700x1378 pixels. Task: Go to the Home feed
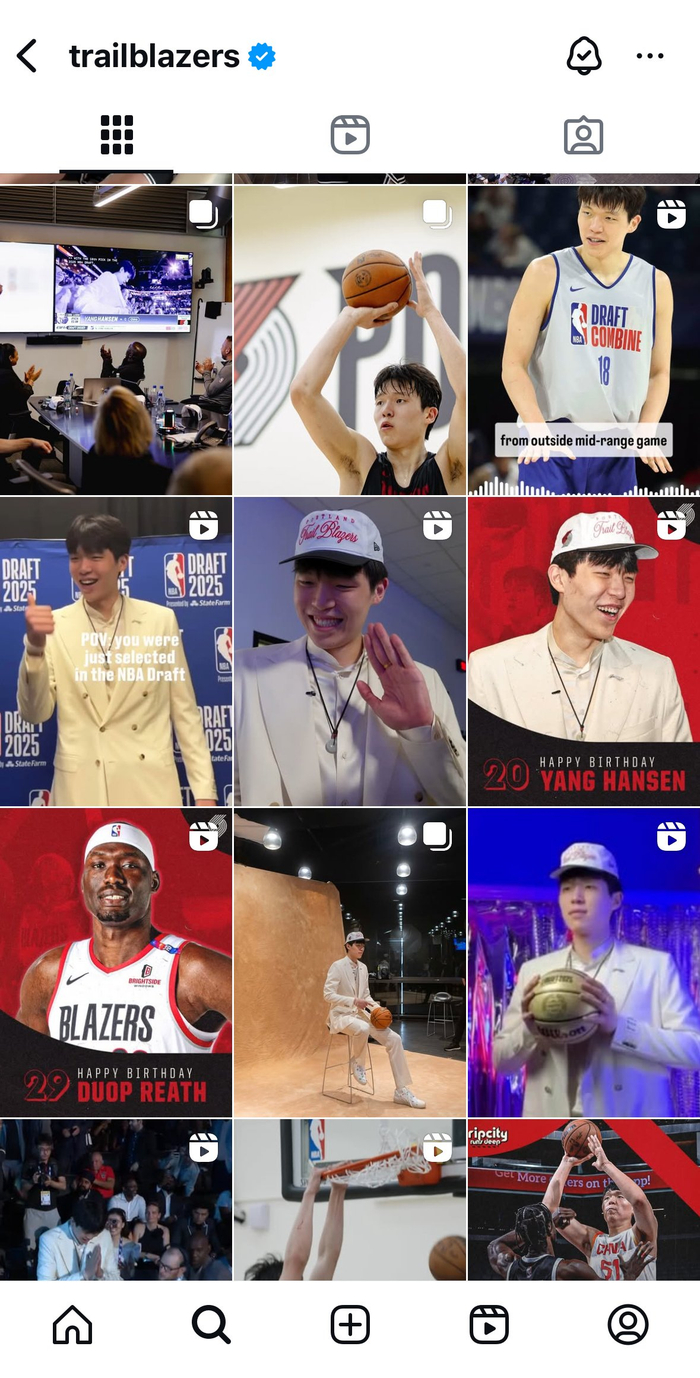pyautogui.click(x=72, y=1325)
